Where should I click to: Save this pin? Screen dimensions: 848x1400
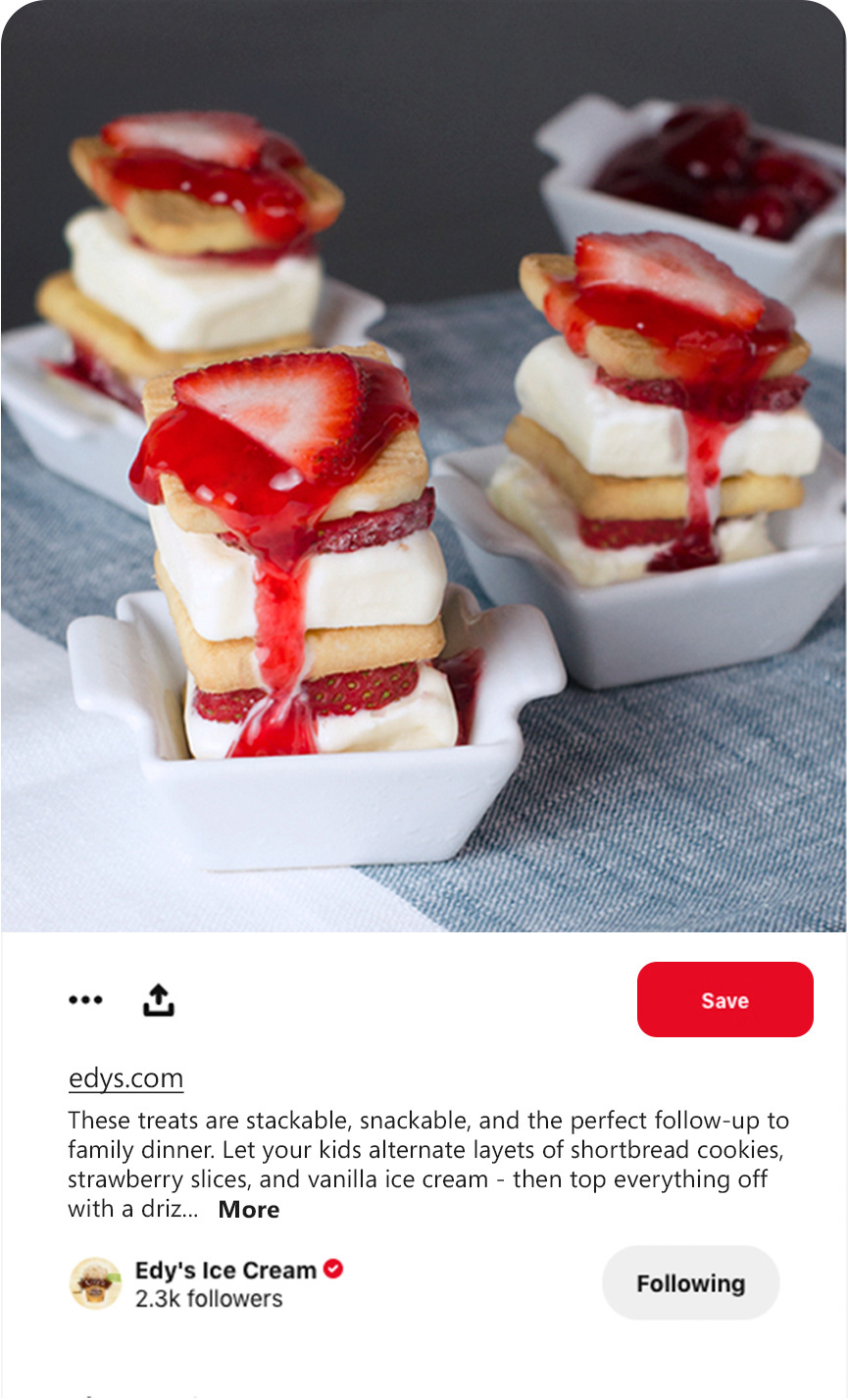click(725, 1000)
